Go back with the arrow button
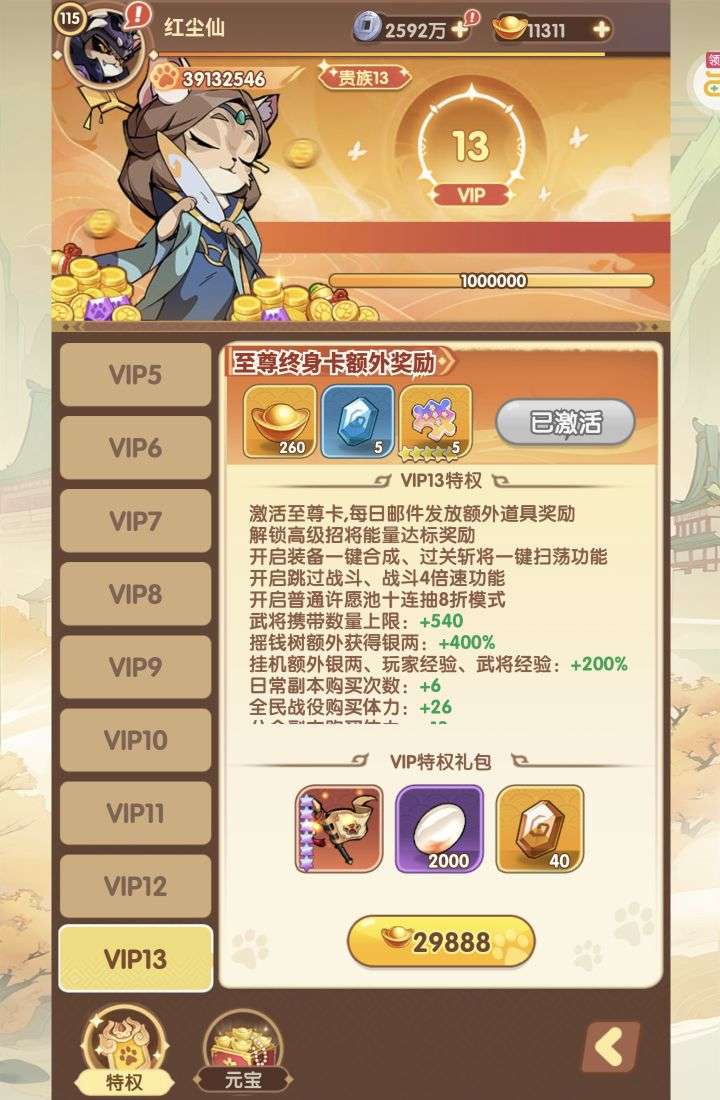The image size is (720, 1100). click(610, 1047)
